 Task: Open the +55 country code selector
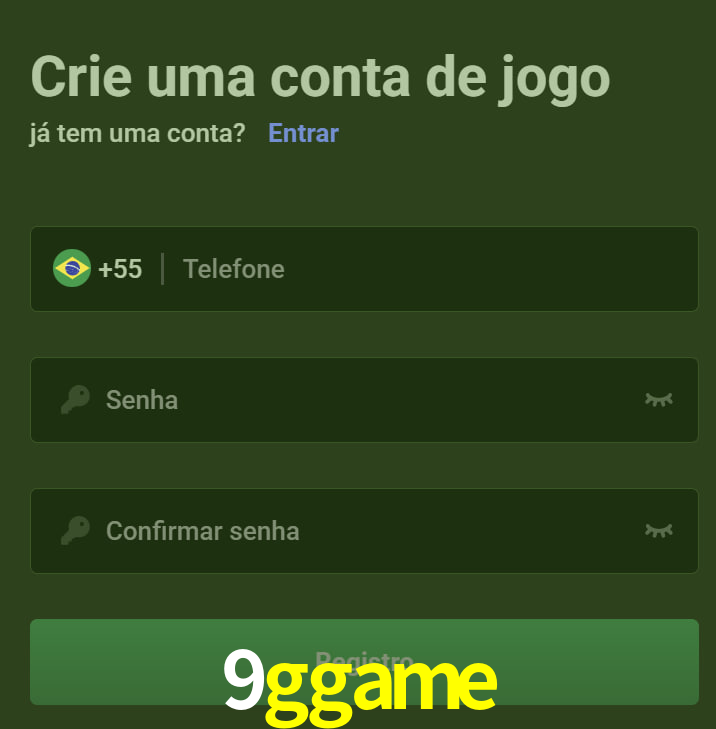[x=98, y=269]
